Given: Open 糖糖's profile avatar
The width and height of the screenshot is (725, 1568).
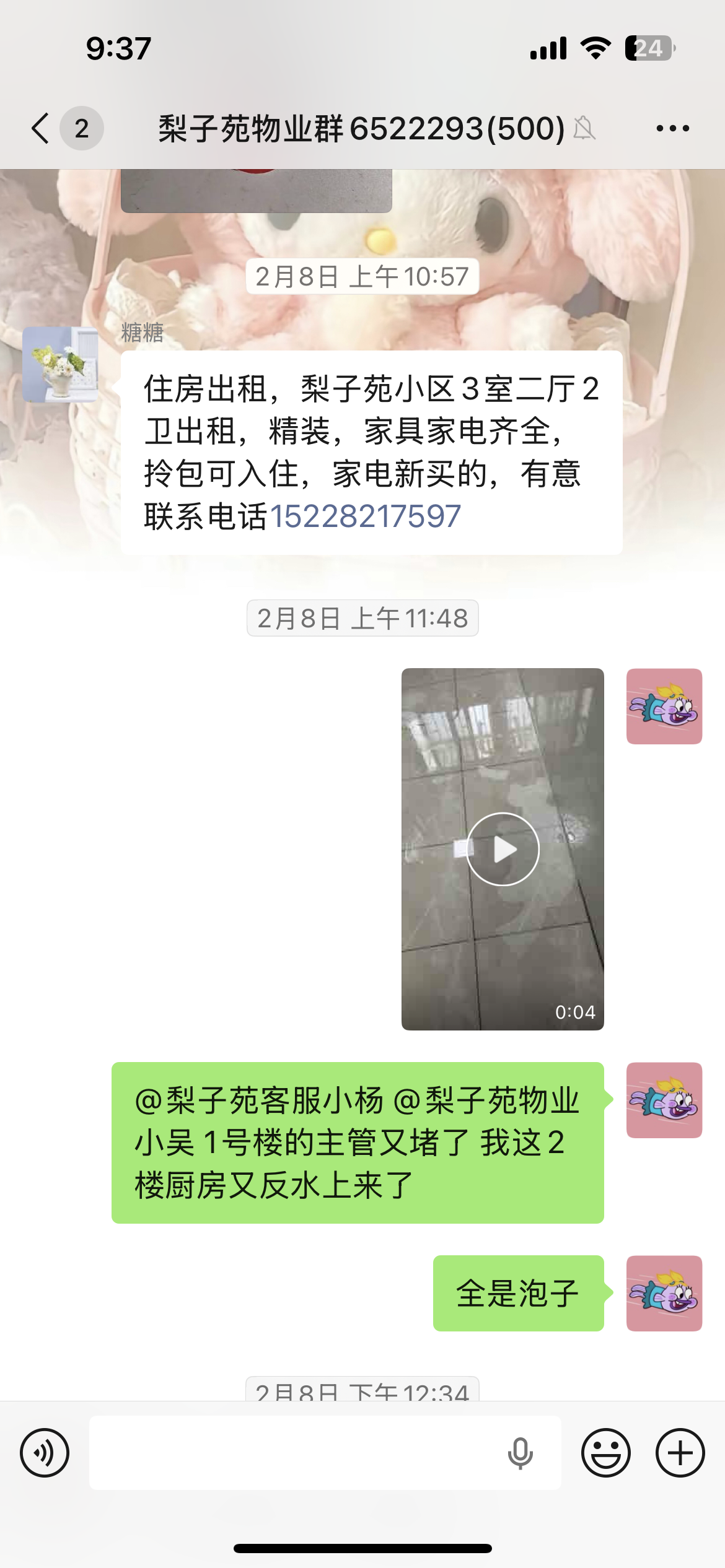Looking at the screenshot, I should [60, 365].
